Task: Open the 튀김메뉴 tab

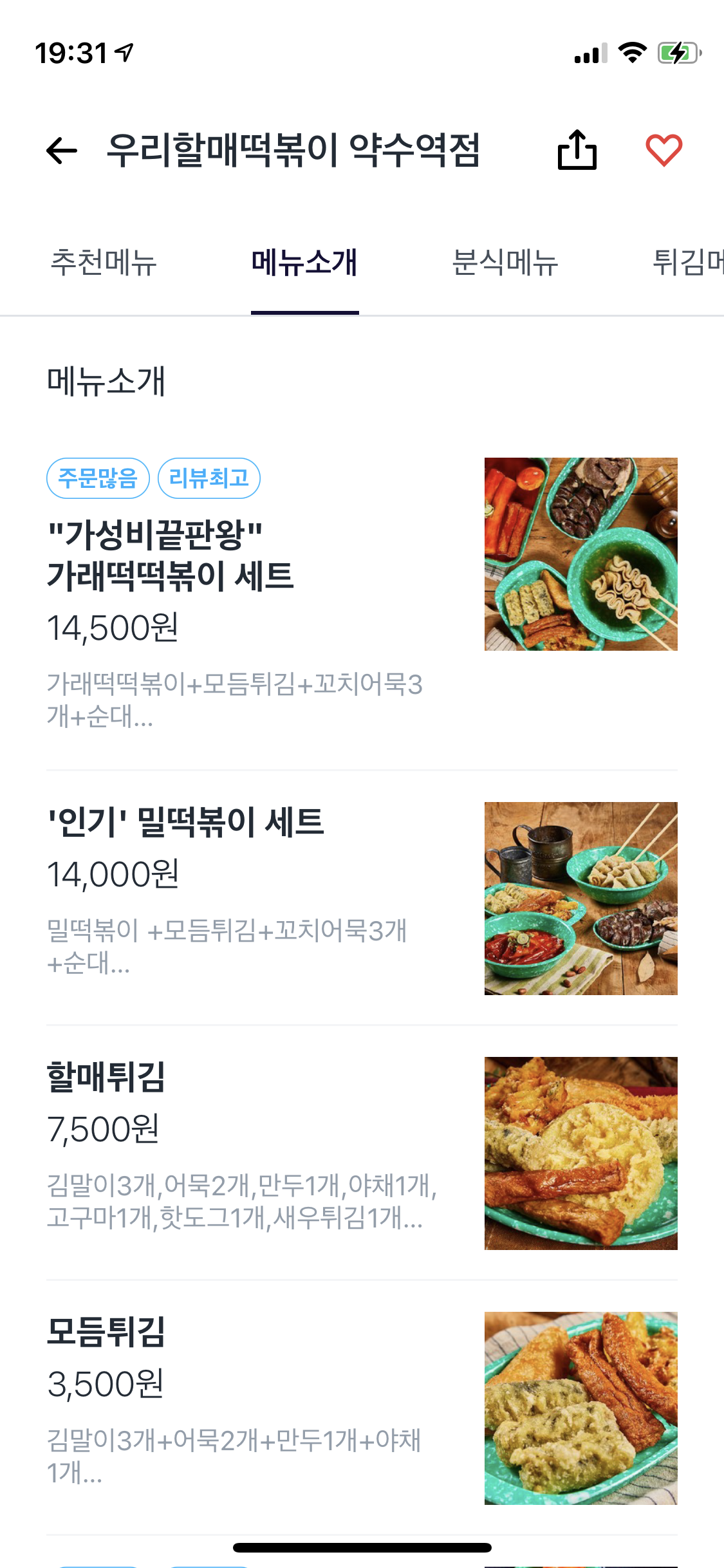Action: [687, 263]
